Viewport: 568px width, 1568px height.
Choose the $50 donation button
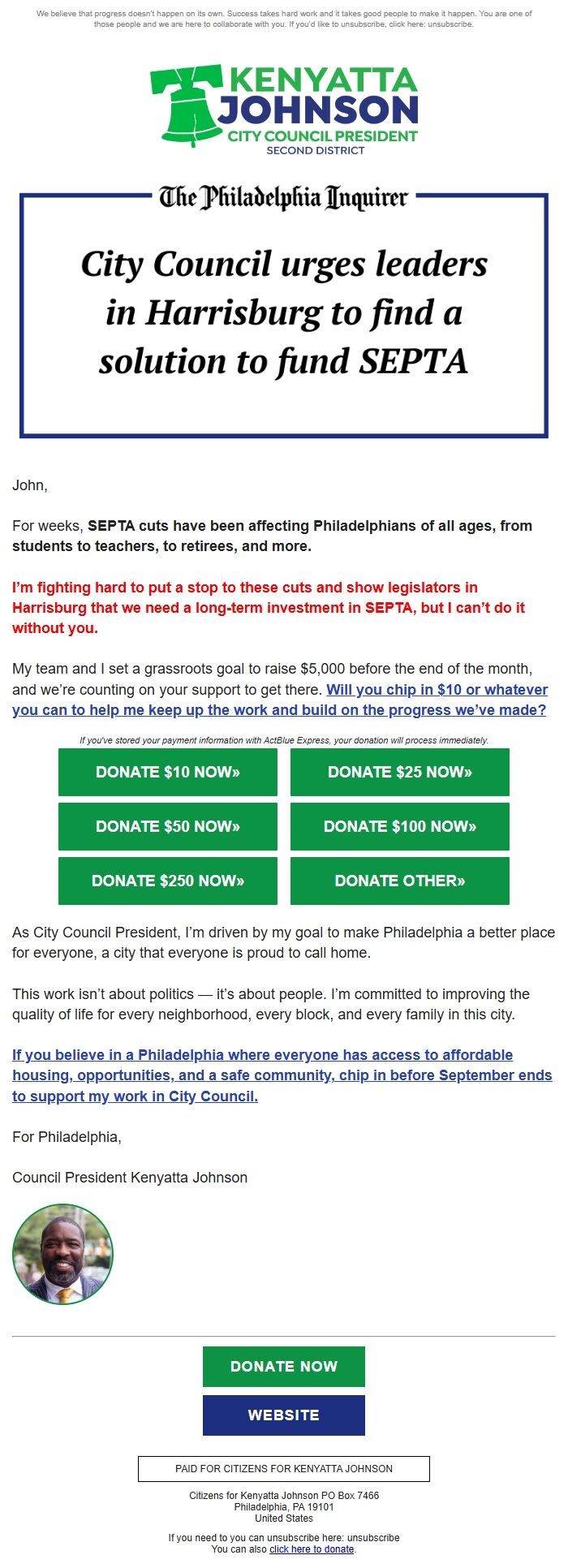click(167, 826)
